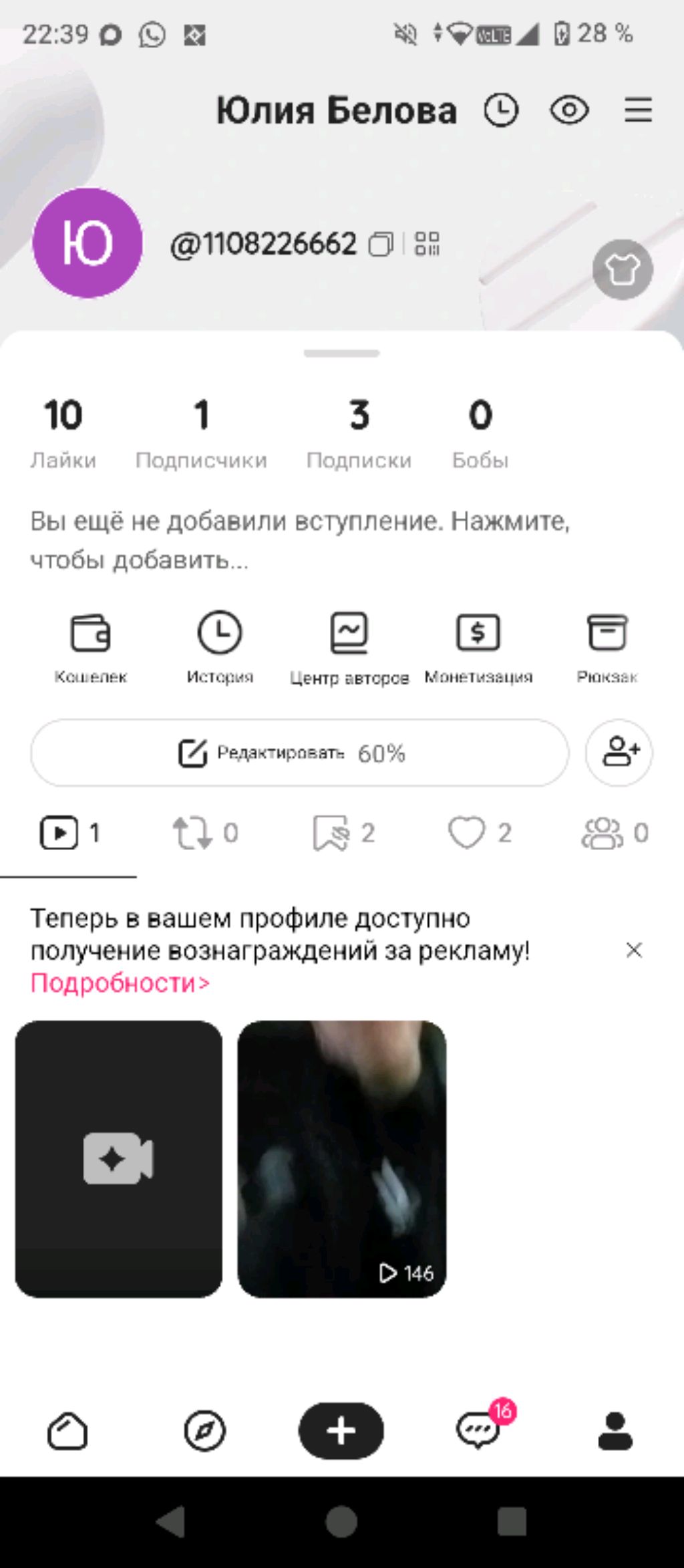
Task: Copy the user ID @1108226662
Action: [381, 244]
